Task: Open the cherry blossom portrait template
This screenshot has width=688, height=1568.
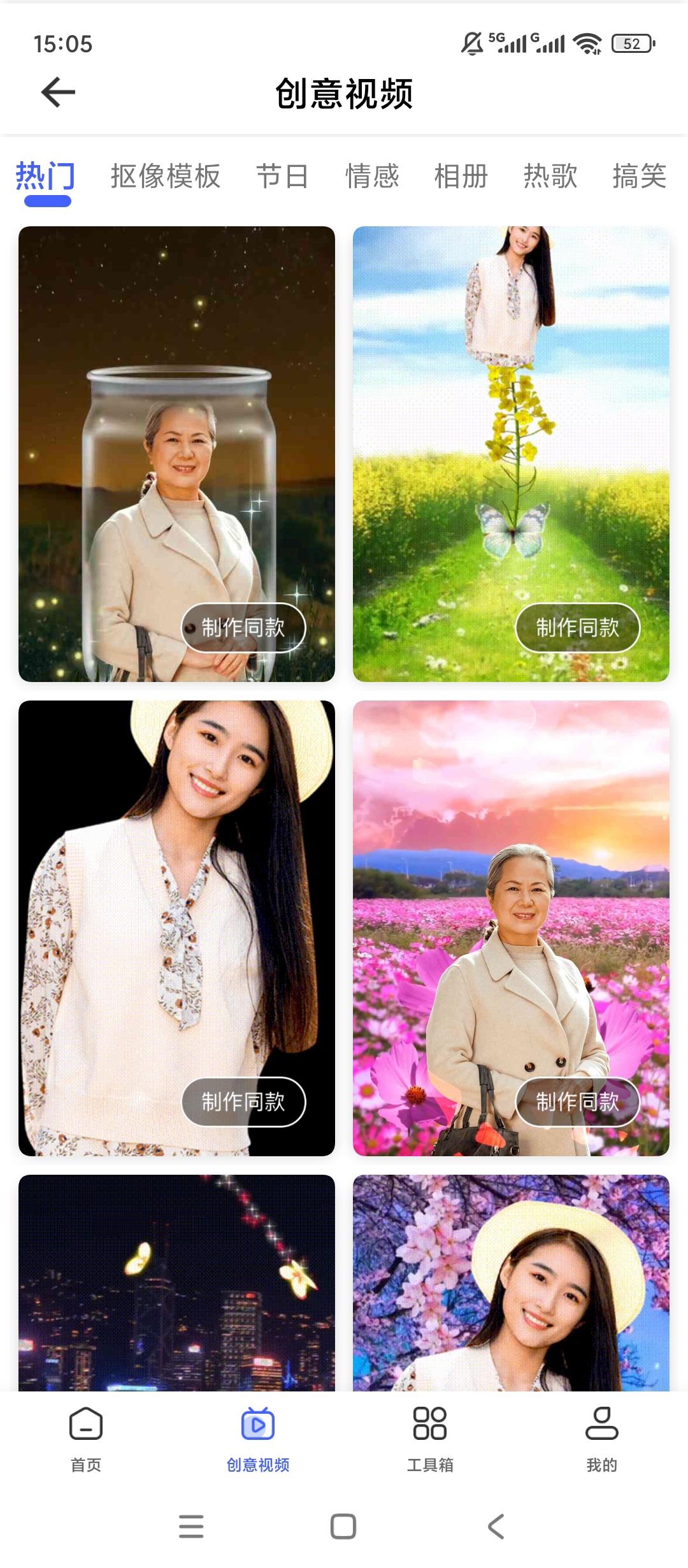Action: [511, 1282]
